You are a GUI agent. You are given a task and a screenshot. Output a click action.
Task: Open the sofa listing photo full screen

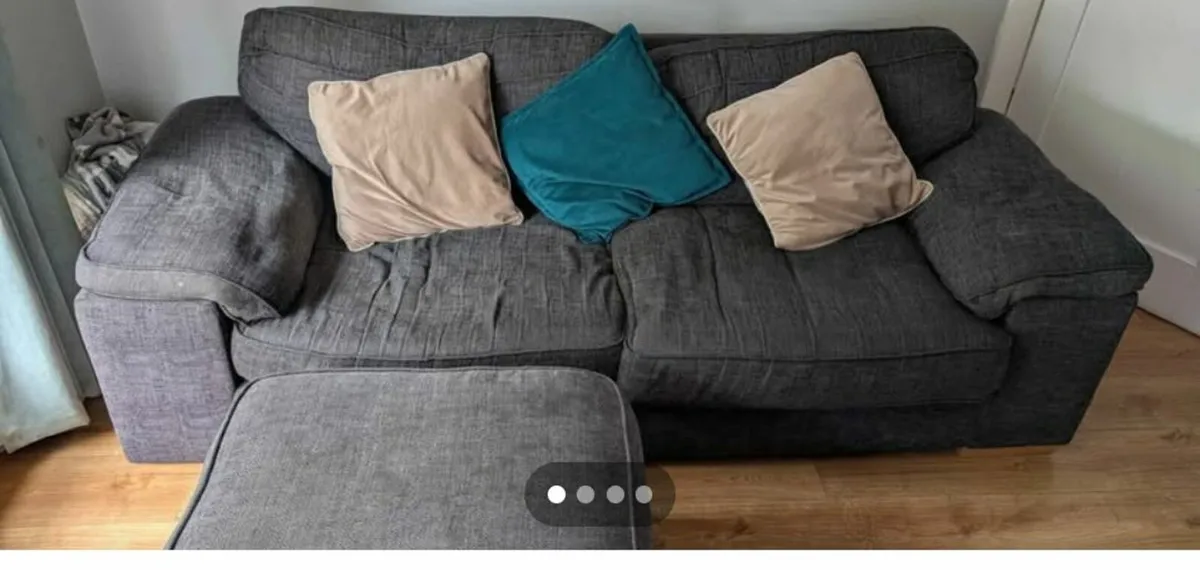pyautogui.click(x=600, y=250)
